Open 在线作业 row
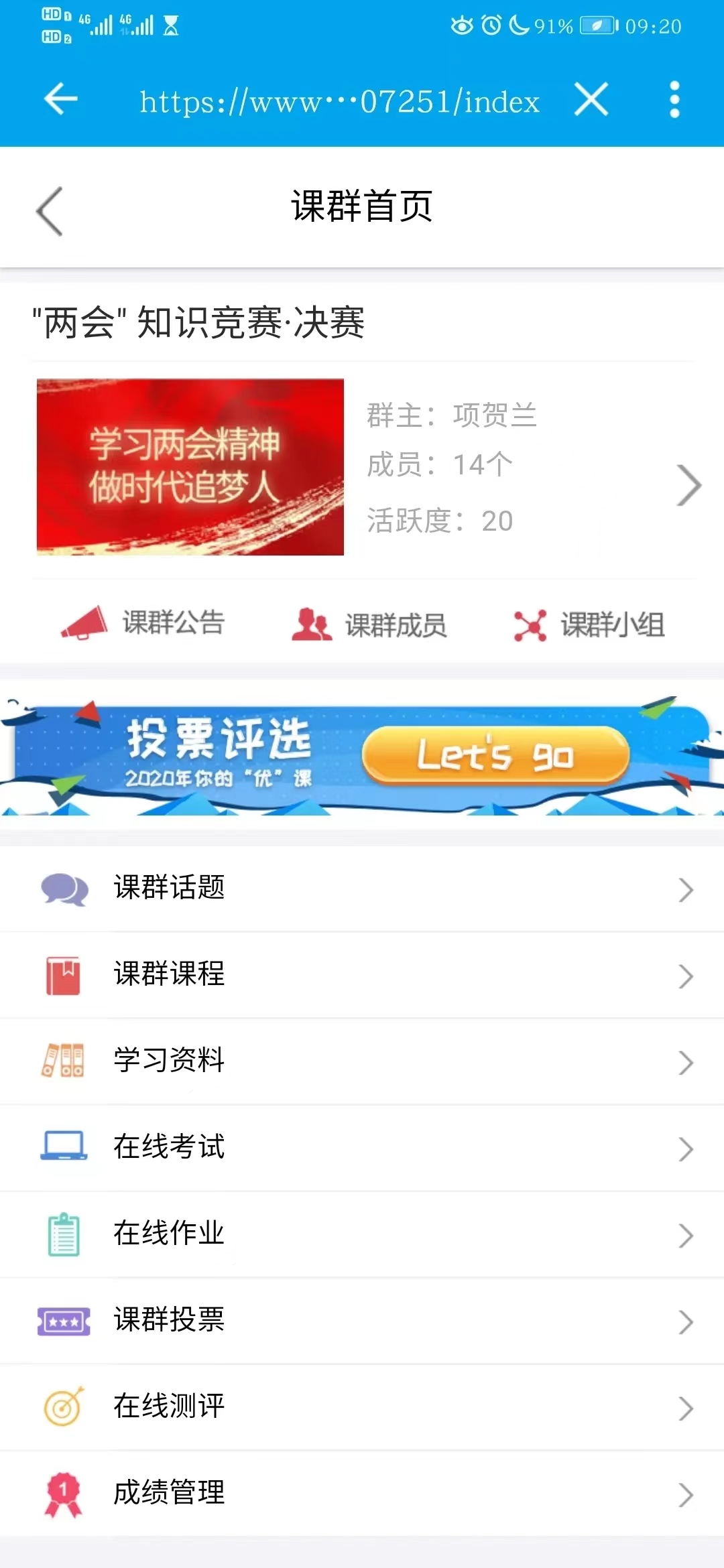This screenshot has width=724, height=1568. [x=362, y=1234]
